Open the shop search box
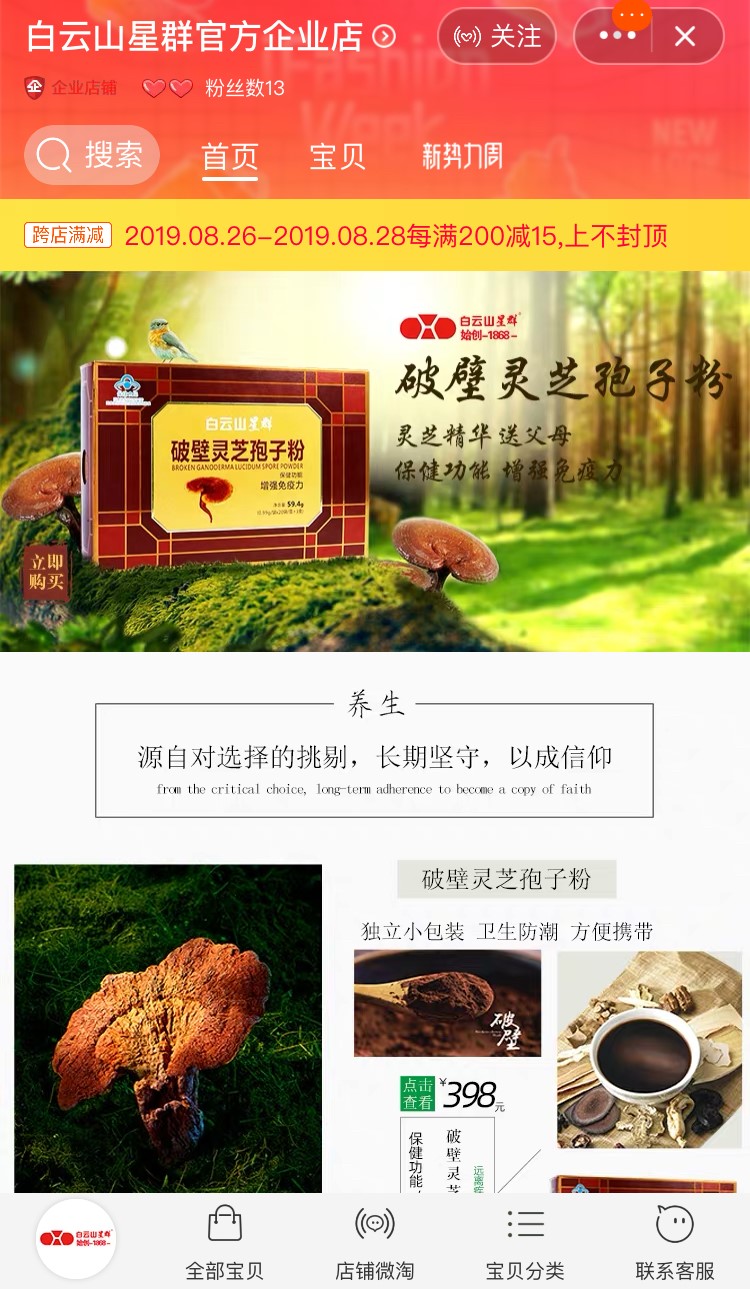The width and height of the screenshot is (750, 1289). point(92,155)
